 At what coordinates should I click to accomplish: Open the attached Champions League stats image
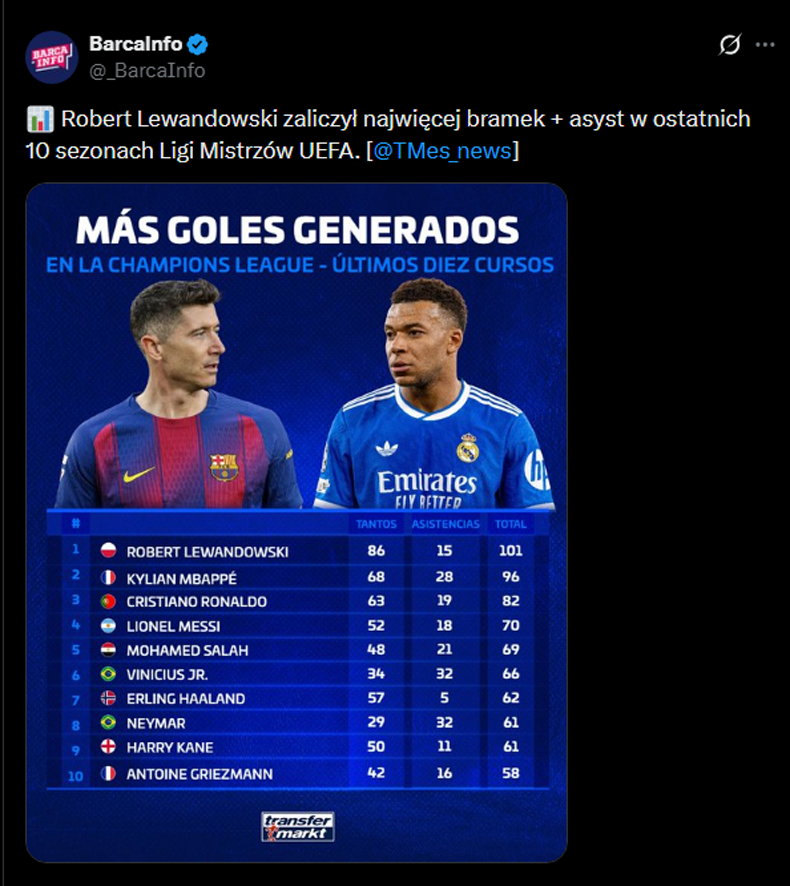coord(296,520)
